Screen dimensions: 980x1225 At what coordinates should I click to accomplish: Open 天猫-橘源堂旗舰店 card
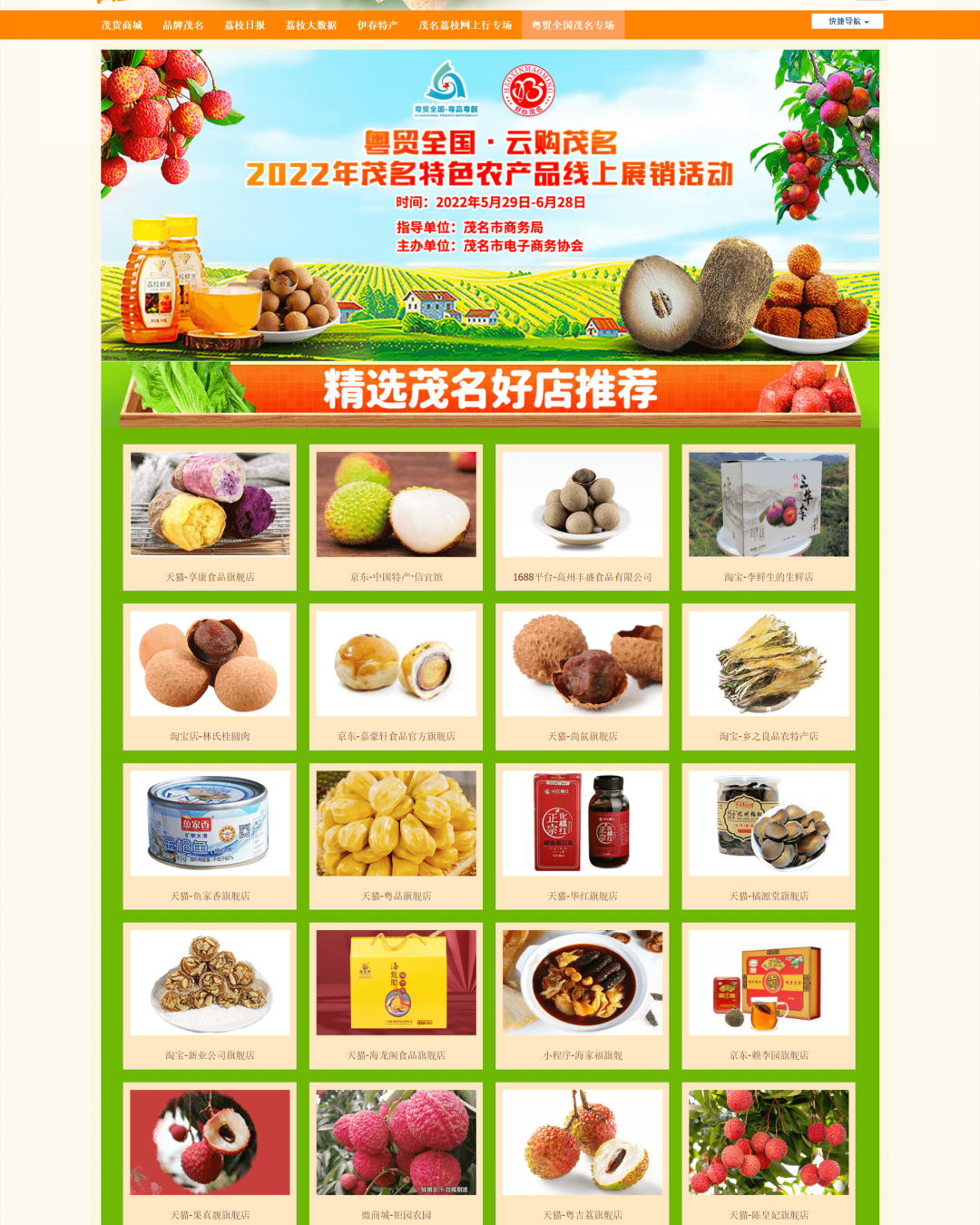pos(769,836)
